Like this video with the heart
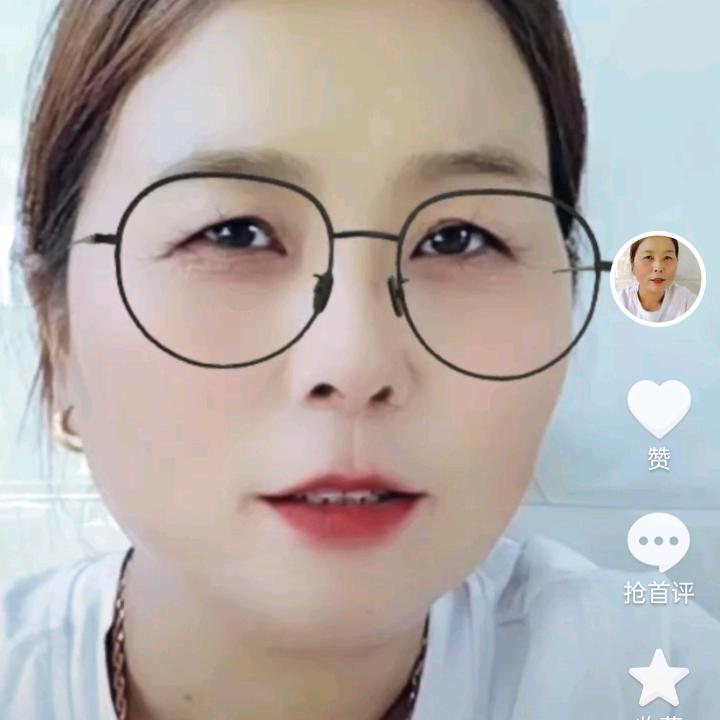Screen dimensions: 720x720 [658, 409]
